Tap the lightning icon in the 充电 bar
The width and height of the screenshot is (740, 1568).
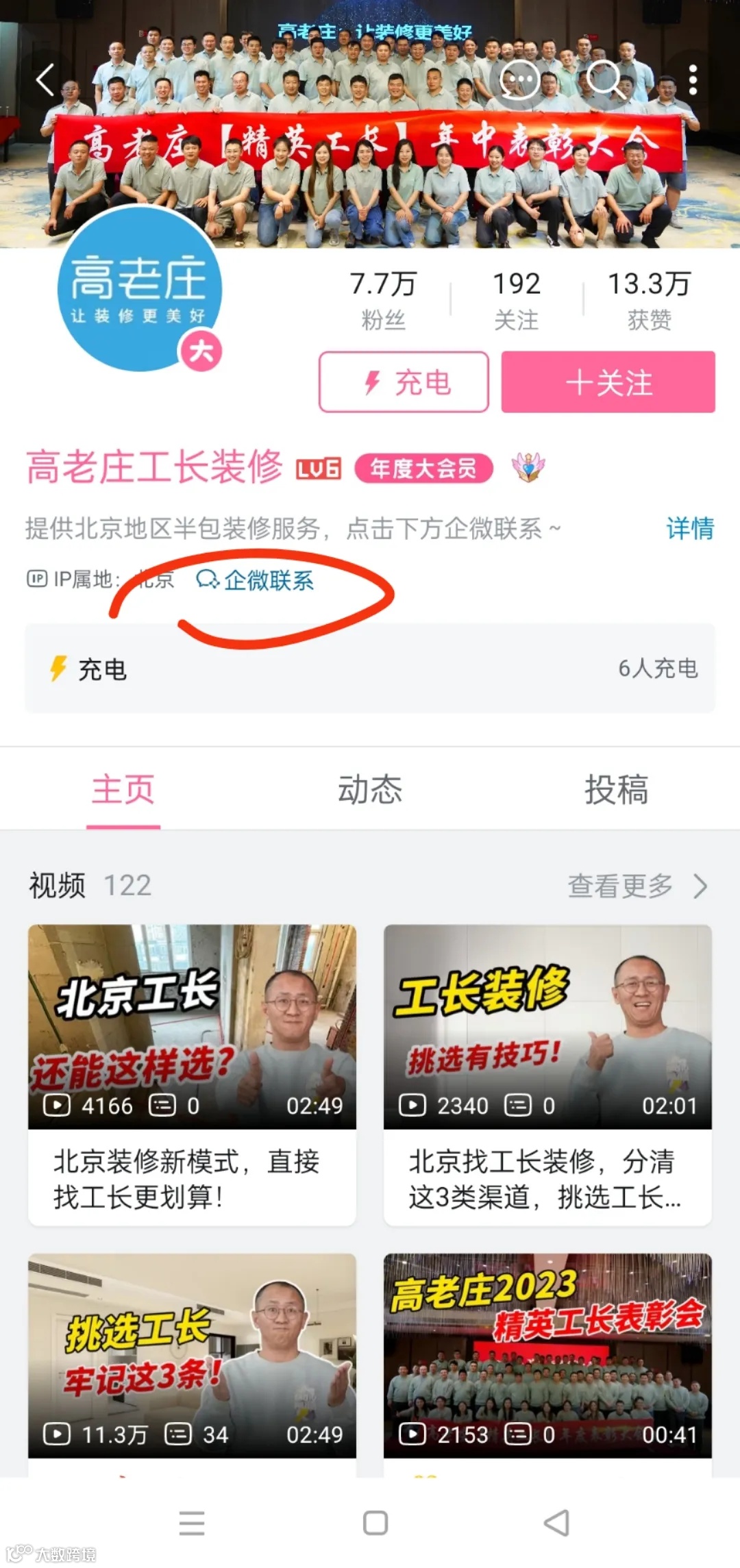click(58, 671)
